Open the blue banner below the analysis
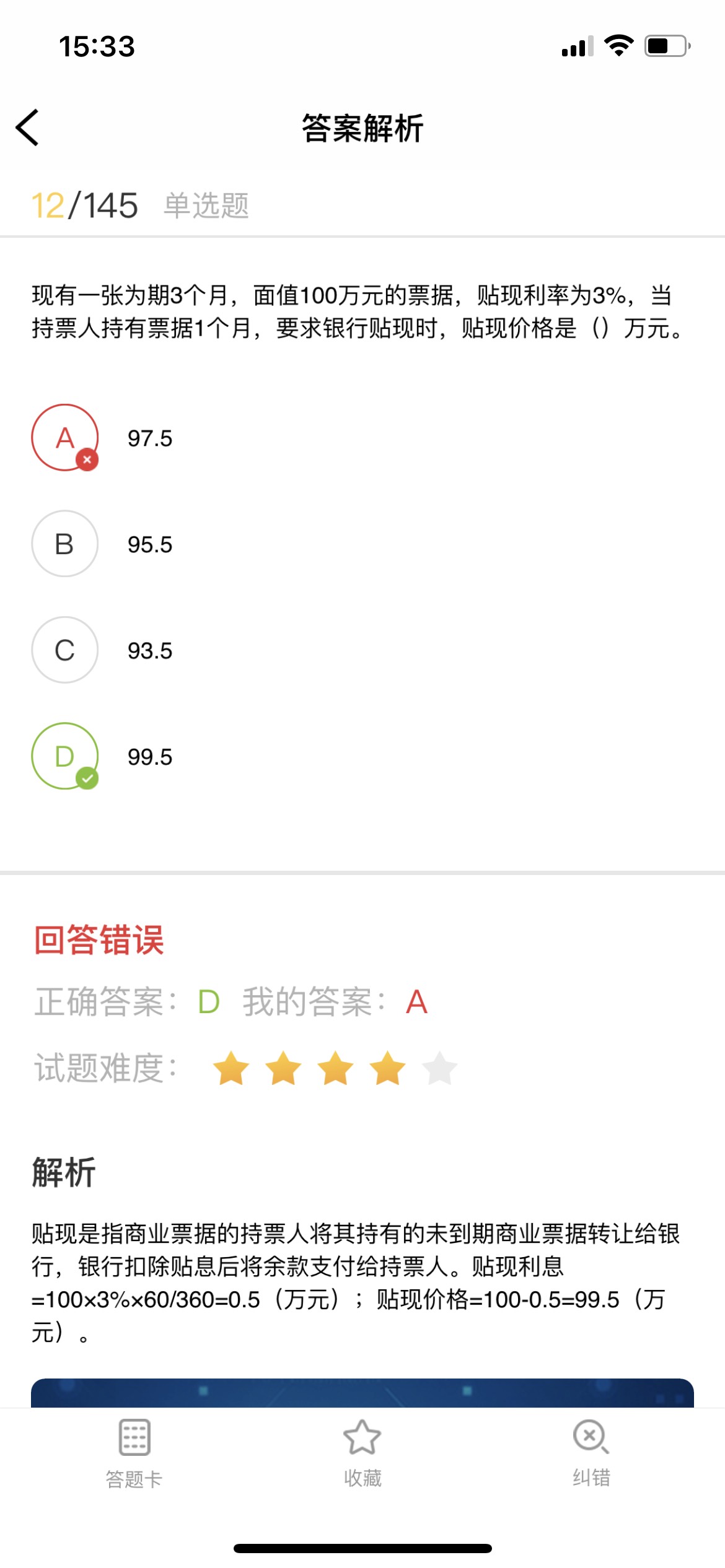 (362, 1393)
